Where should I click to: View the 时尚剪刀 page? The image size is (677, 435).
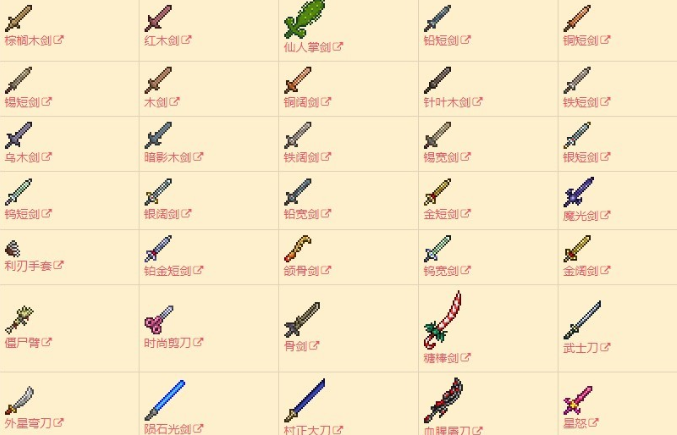click(x=168, y=343)
